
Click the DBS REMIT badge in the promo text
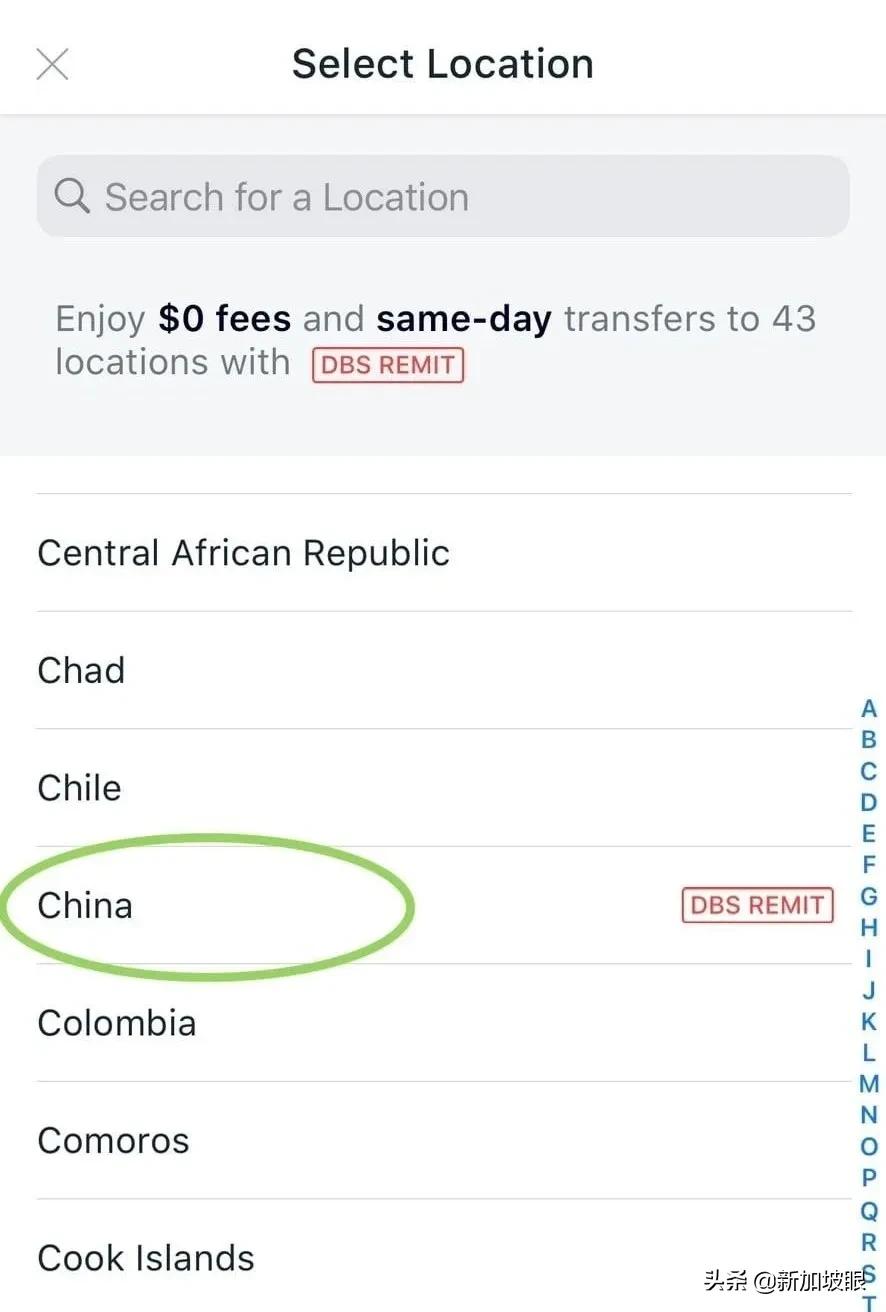[x=388, y=364]
